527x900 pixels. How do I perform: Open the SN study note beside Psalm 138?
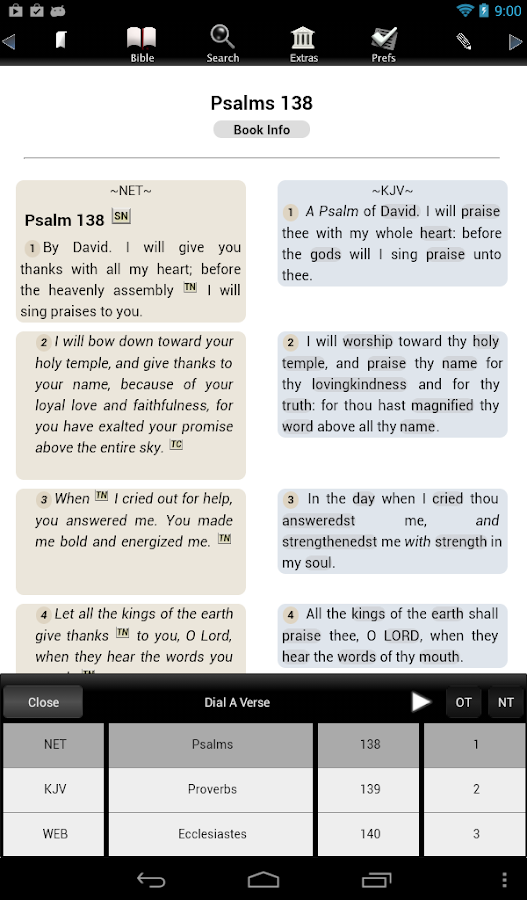(x=121, y=216)
